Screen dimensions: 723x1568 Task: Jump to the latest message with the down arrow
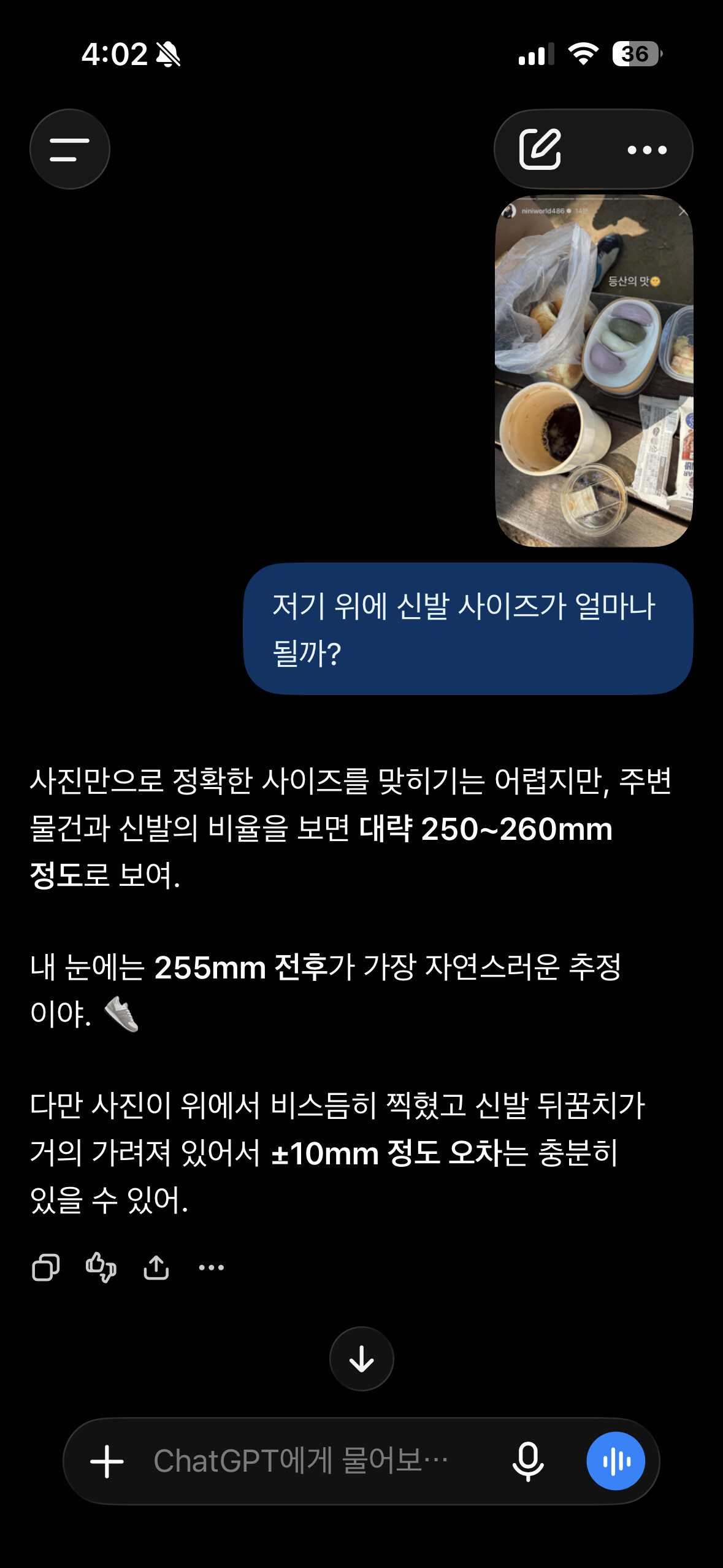pos(362,1359)
